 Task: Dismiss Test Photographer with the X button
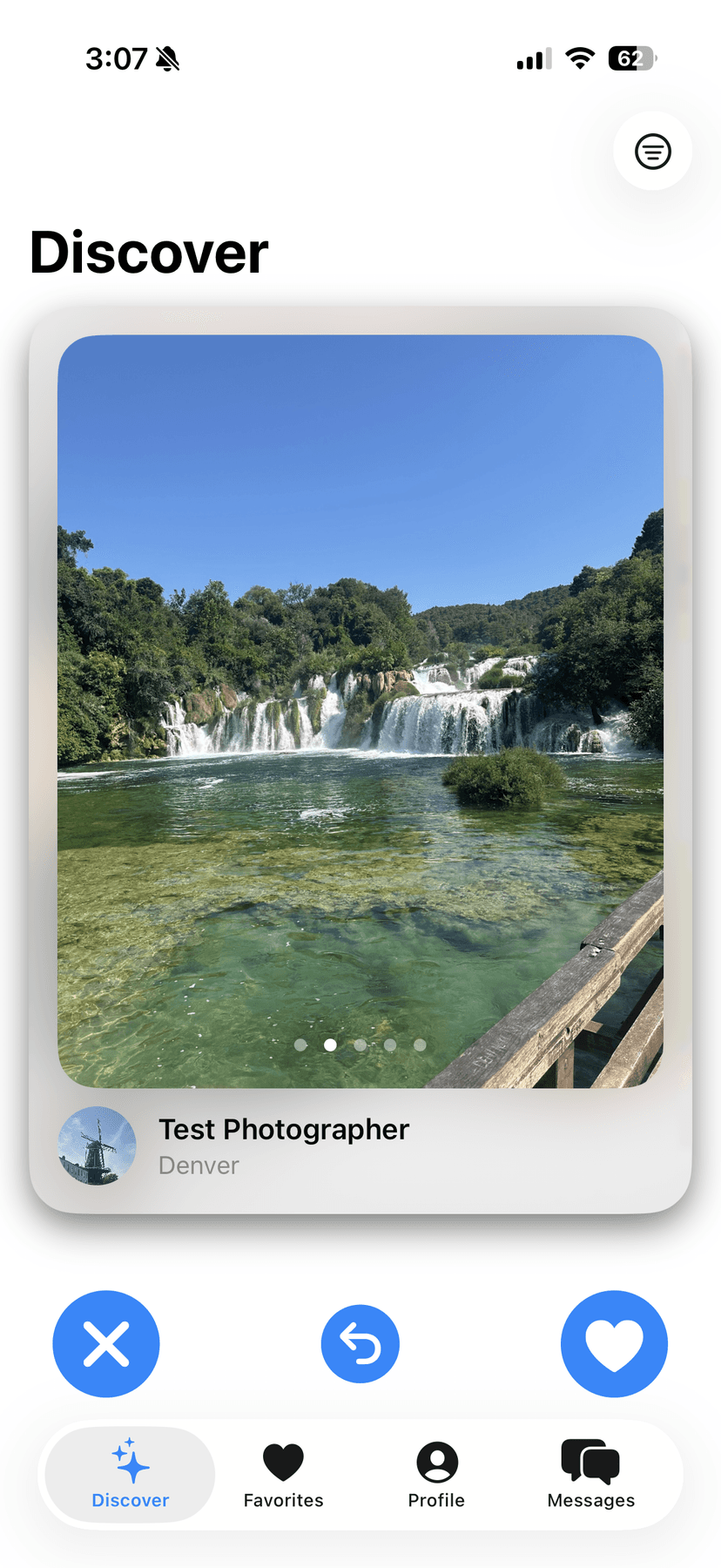tap(106, 1343)
